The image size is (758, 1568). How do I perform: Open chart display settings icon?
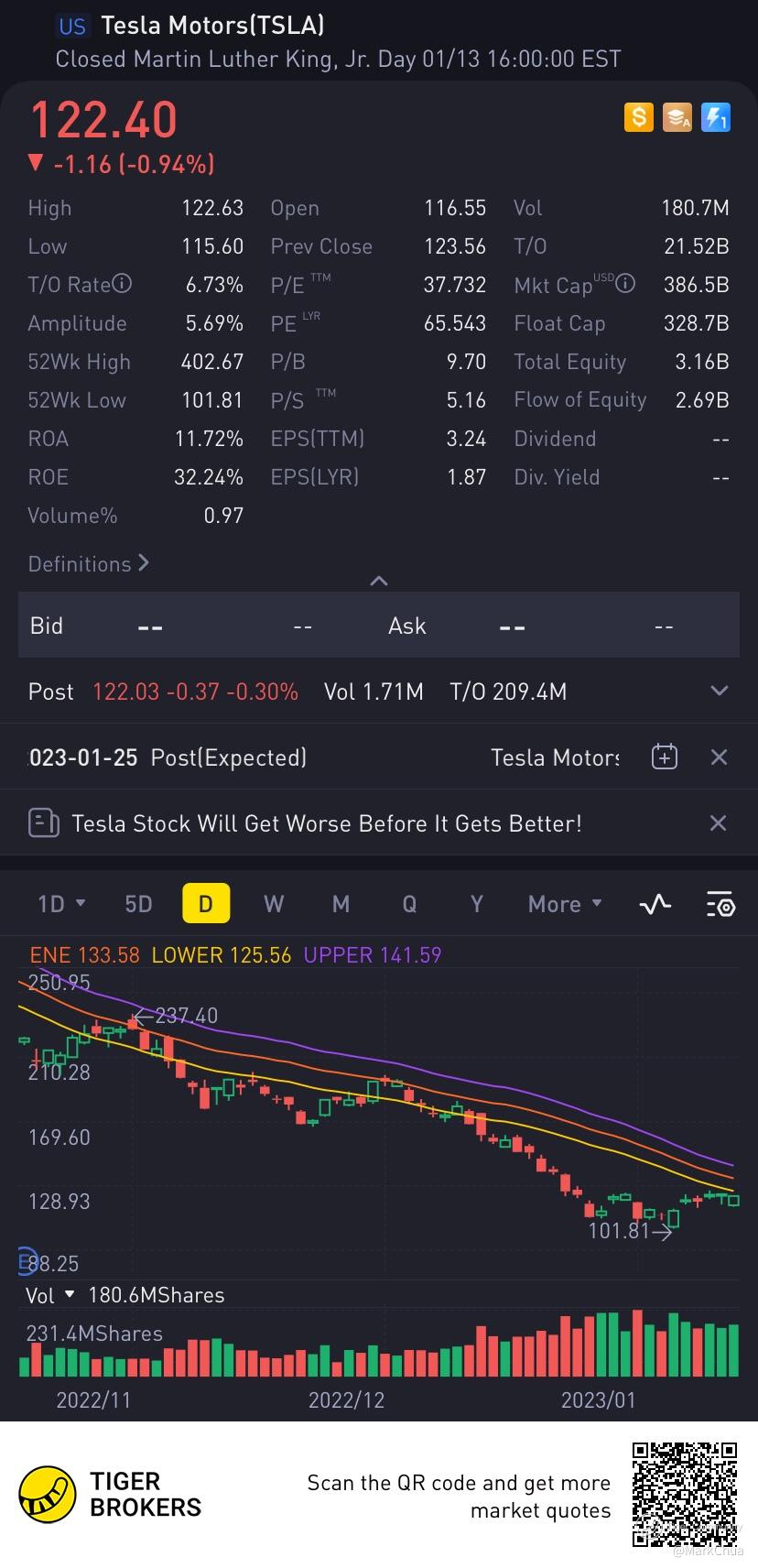point(720,905)
